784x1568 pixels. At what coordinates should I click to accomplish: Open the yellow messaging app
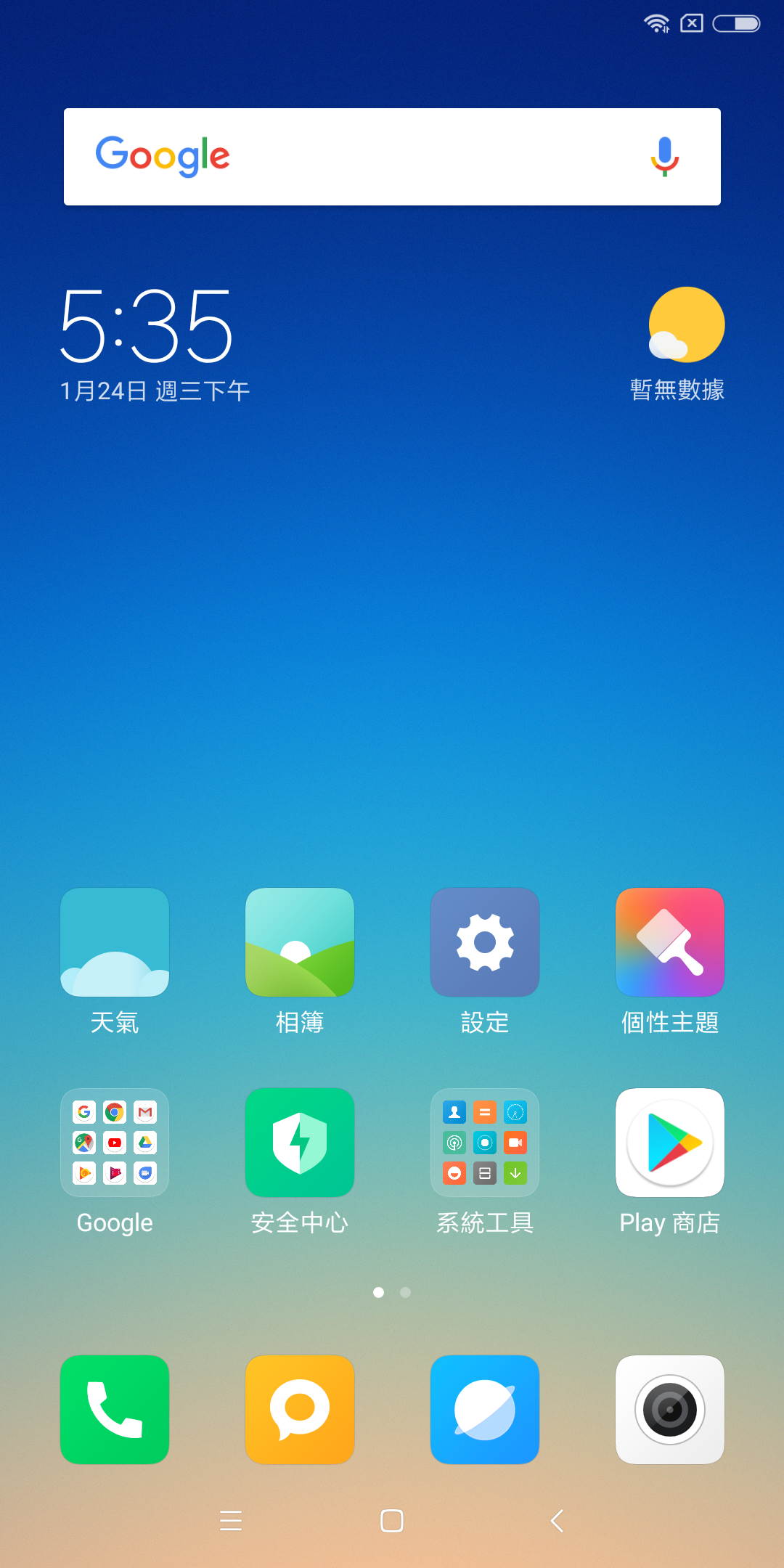point(300,1410)
